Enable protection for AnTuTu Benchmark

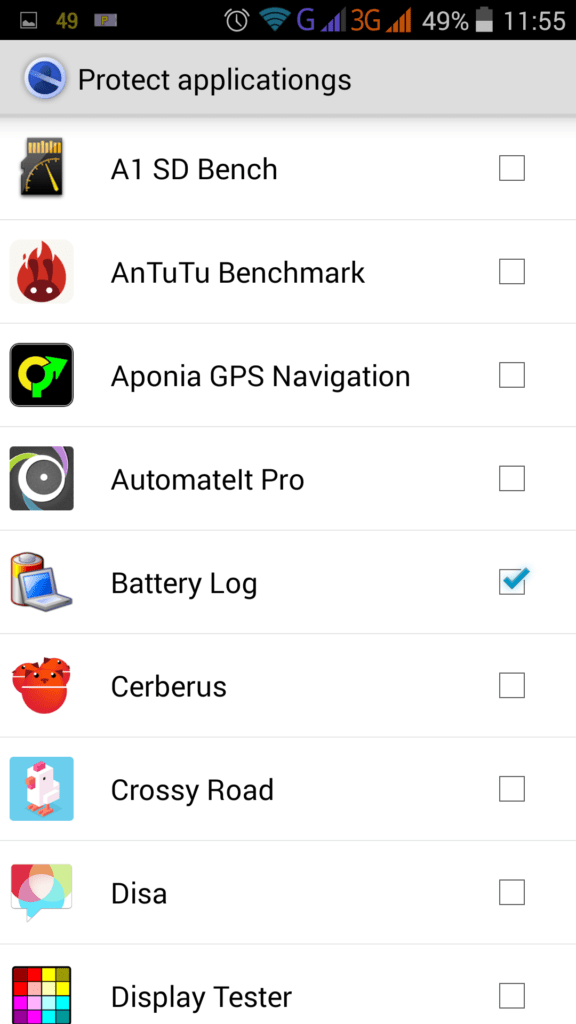511,272
